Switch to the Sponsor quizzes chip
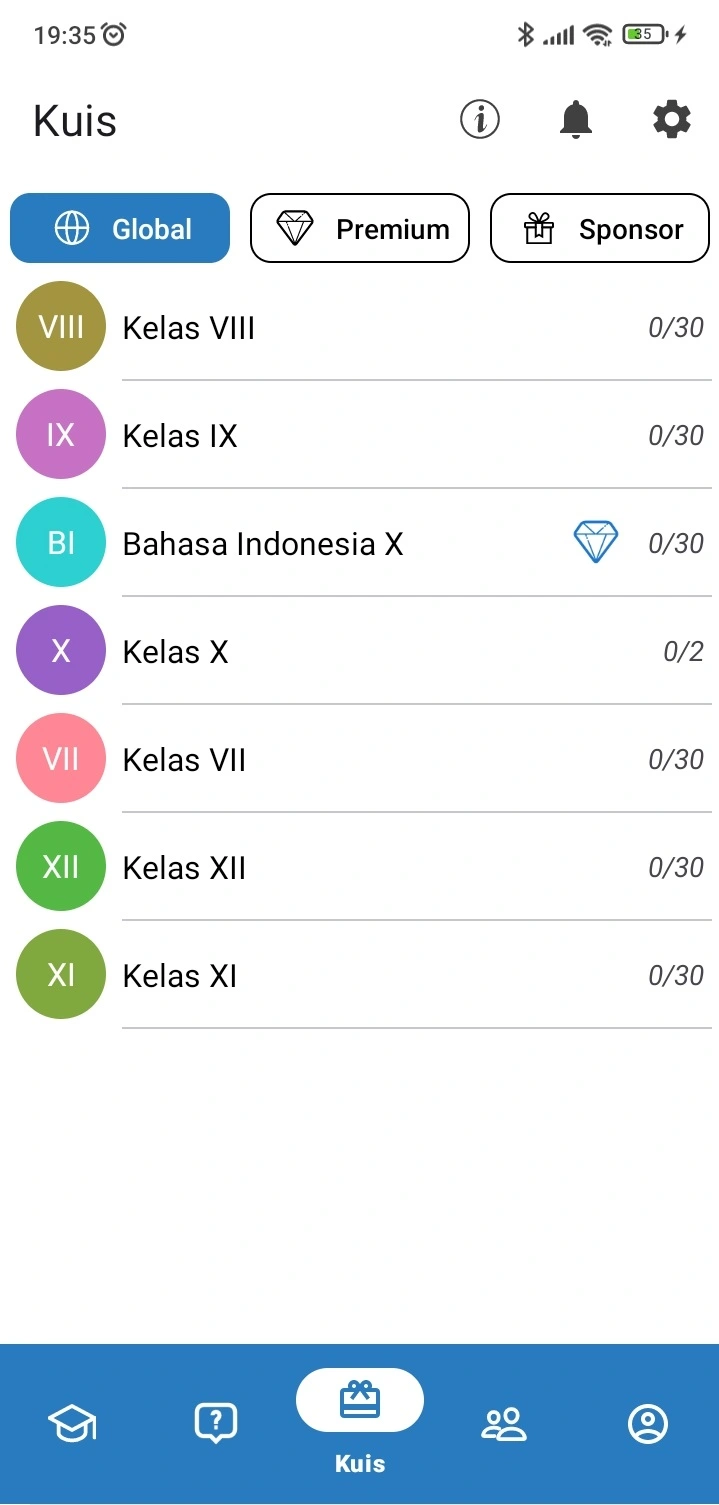Viewport: 719px width, 1505px height. pyautogui.click(x=600, y=229)
